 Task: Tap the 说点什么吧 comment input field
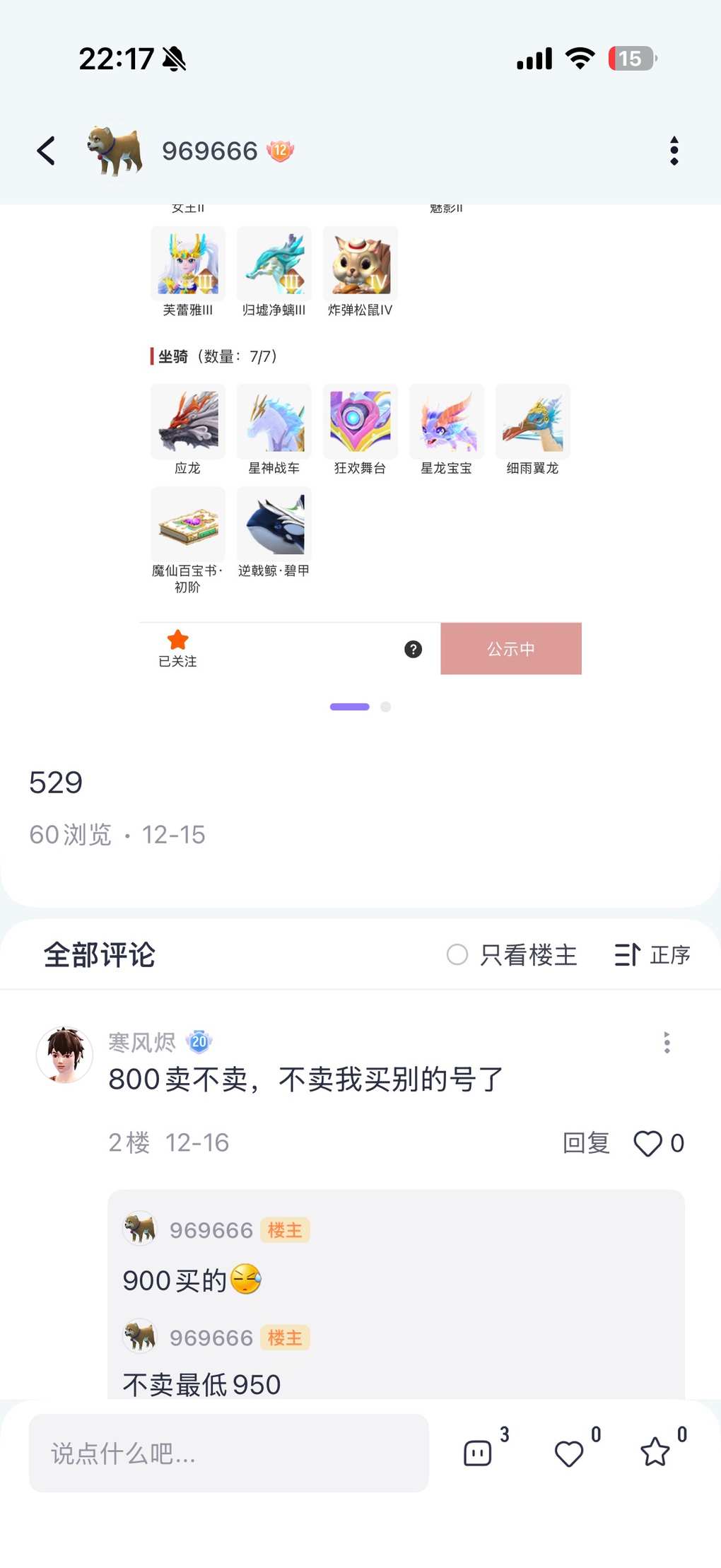[228, 1453]
